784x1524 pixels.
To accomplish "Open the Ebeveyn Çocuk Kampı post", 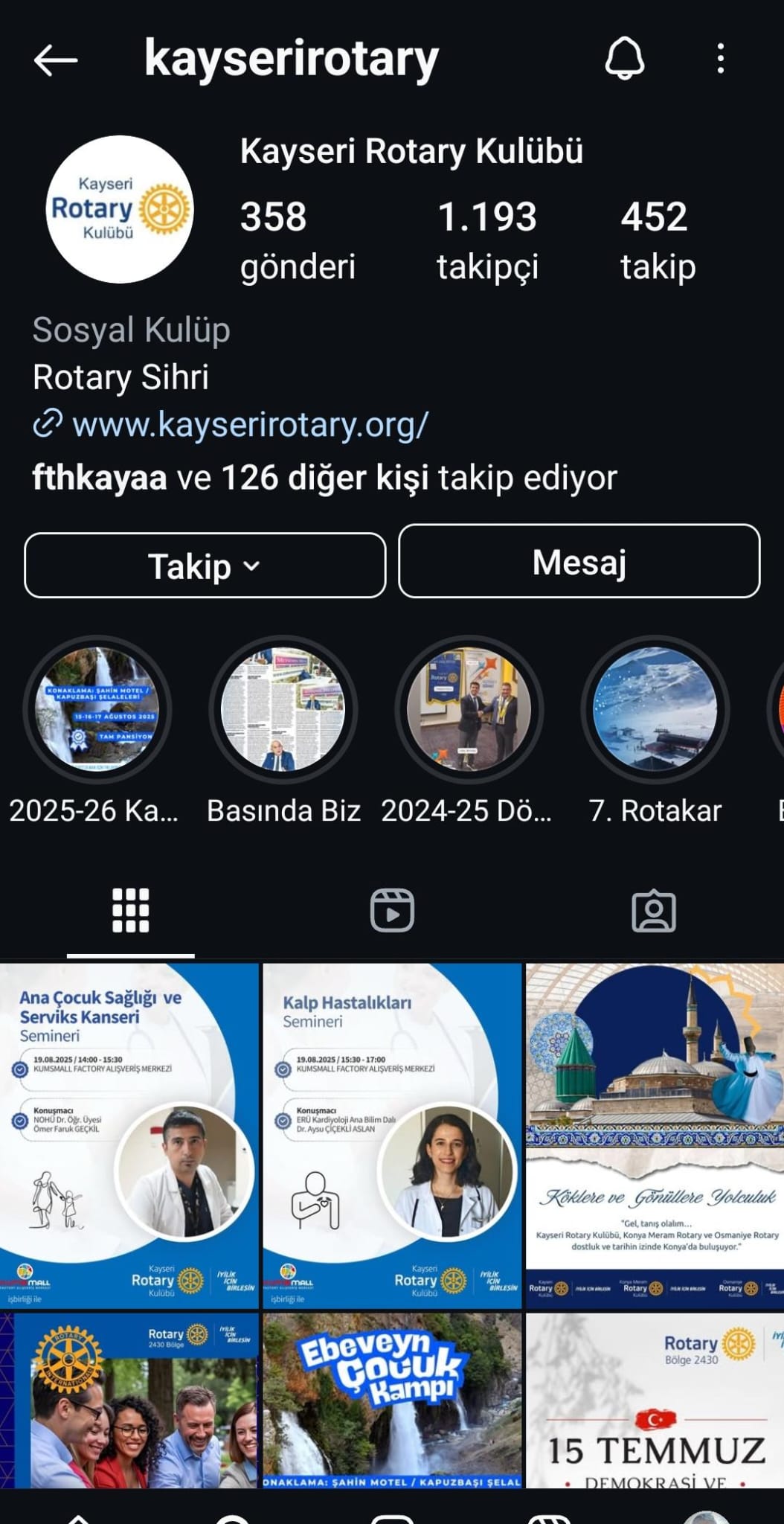I will 392,1400.
